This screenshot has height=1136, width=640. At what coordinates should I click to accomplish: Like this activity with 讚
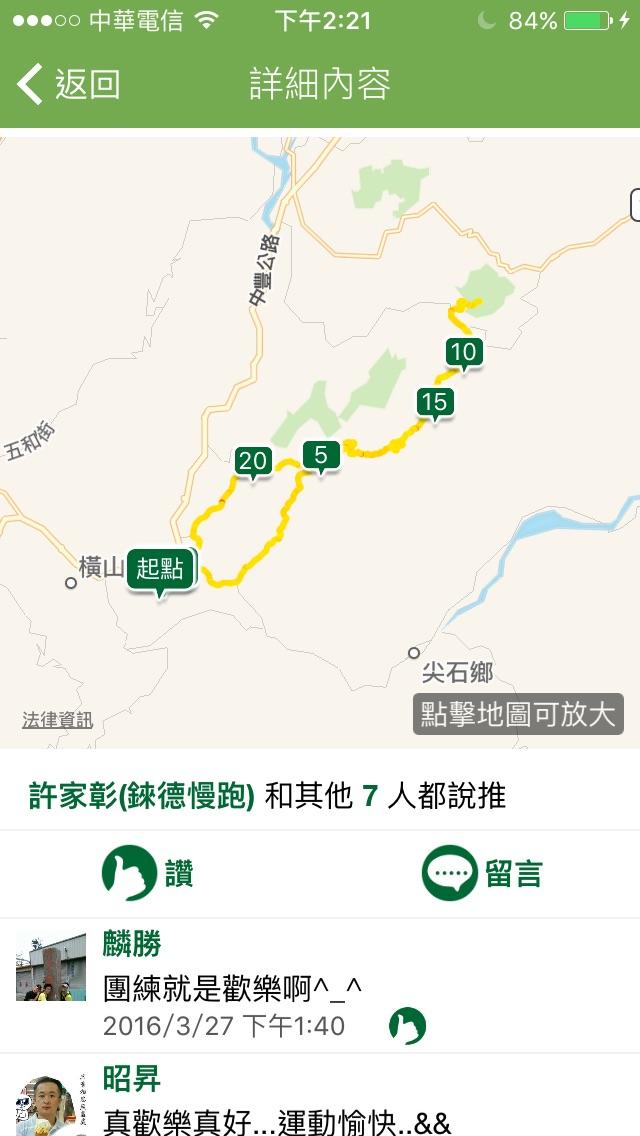(x=148, y=873)
